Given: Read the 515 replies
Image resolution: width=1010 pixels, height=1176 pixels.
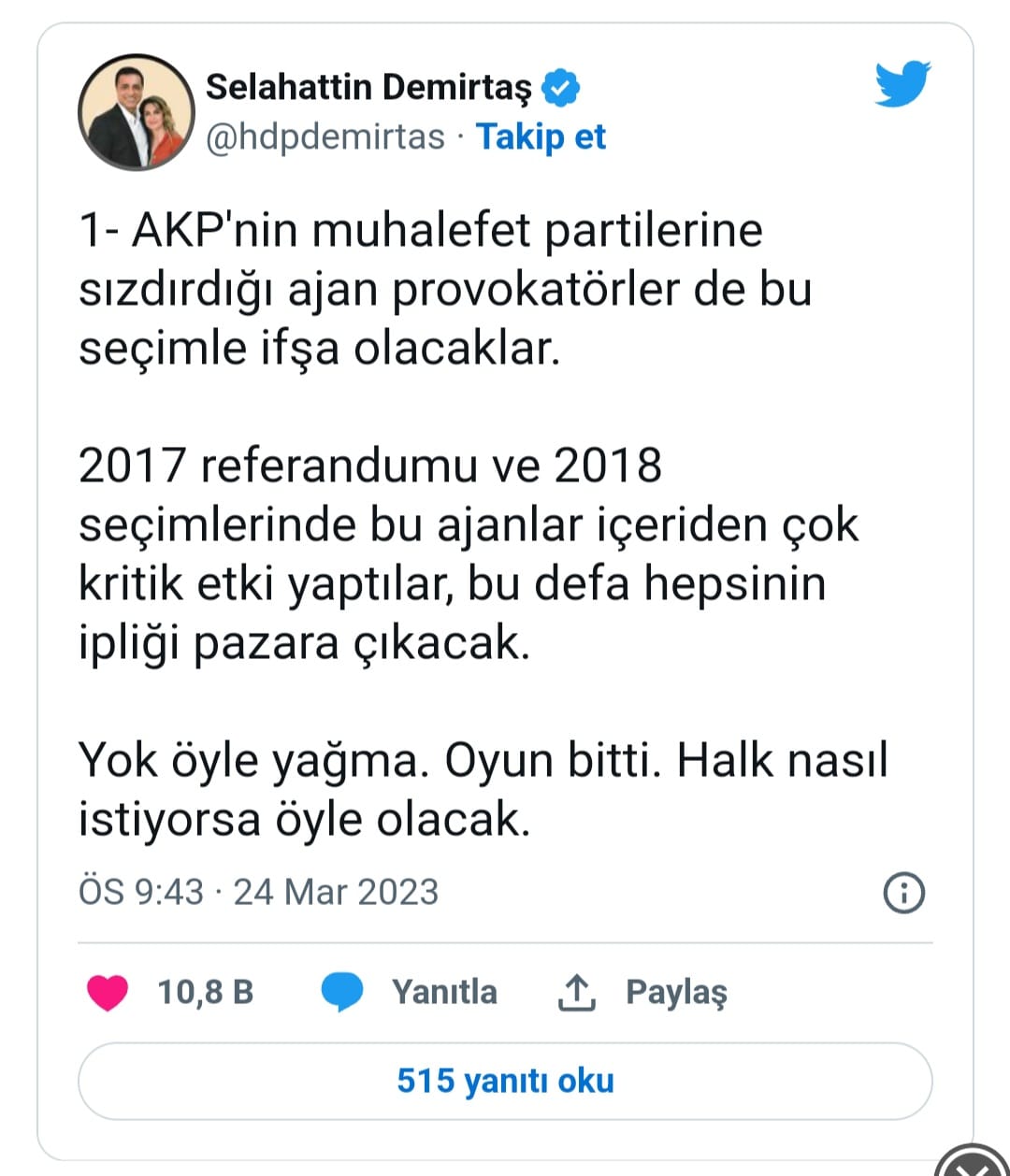Looking at the screenshot, I should pos(505,1081).
